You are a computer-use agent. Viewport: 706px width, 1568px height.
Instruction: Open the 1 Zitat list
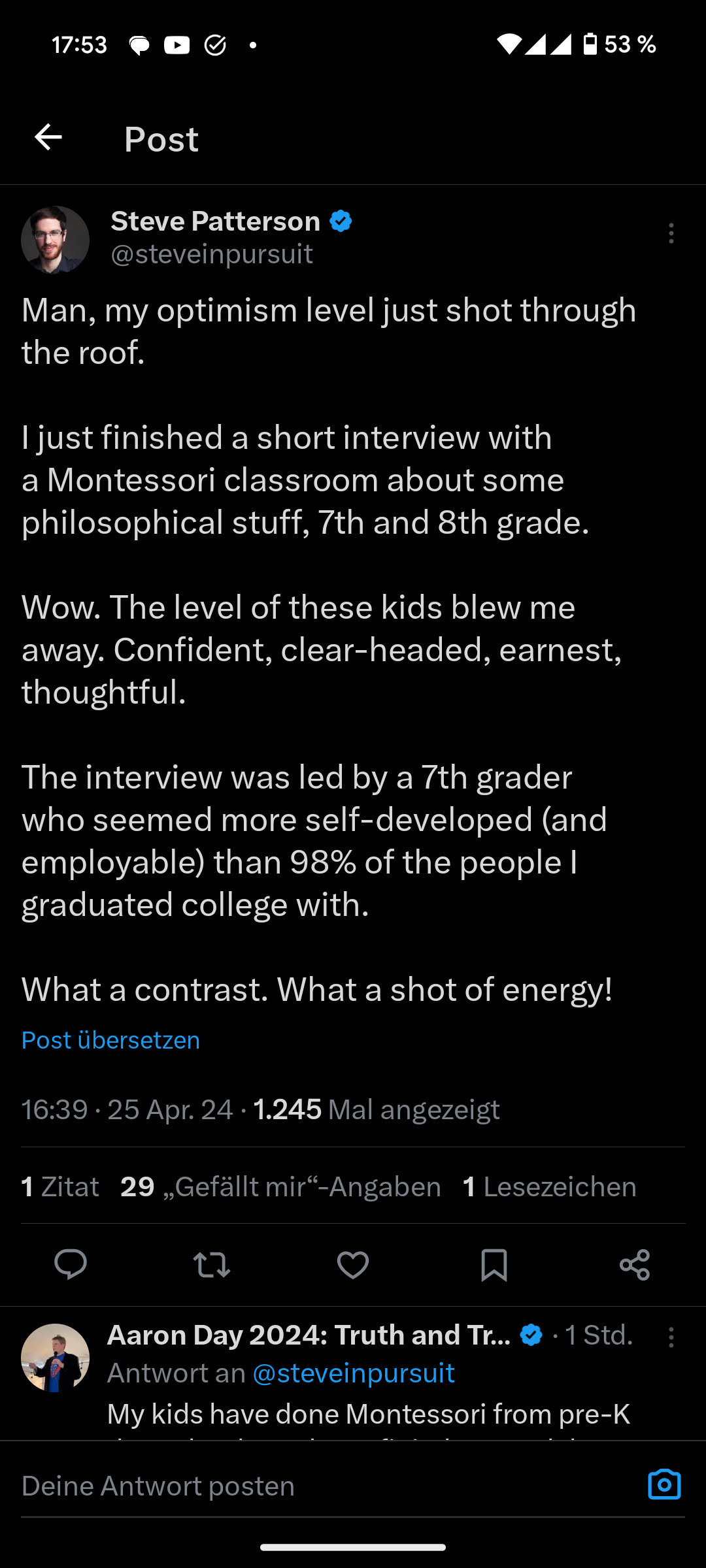[60, 1186]
